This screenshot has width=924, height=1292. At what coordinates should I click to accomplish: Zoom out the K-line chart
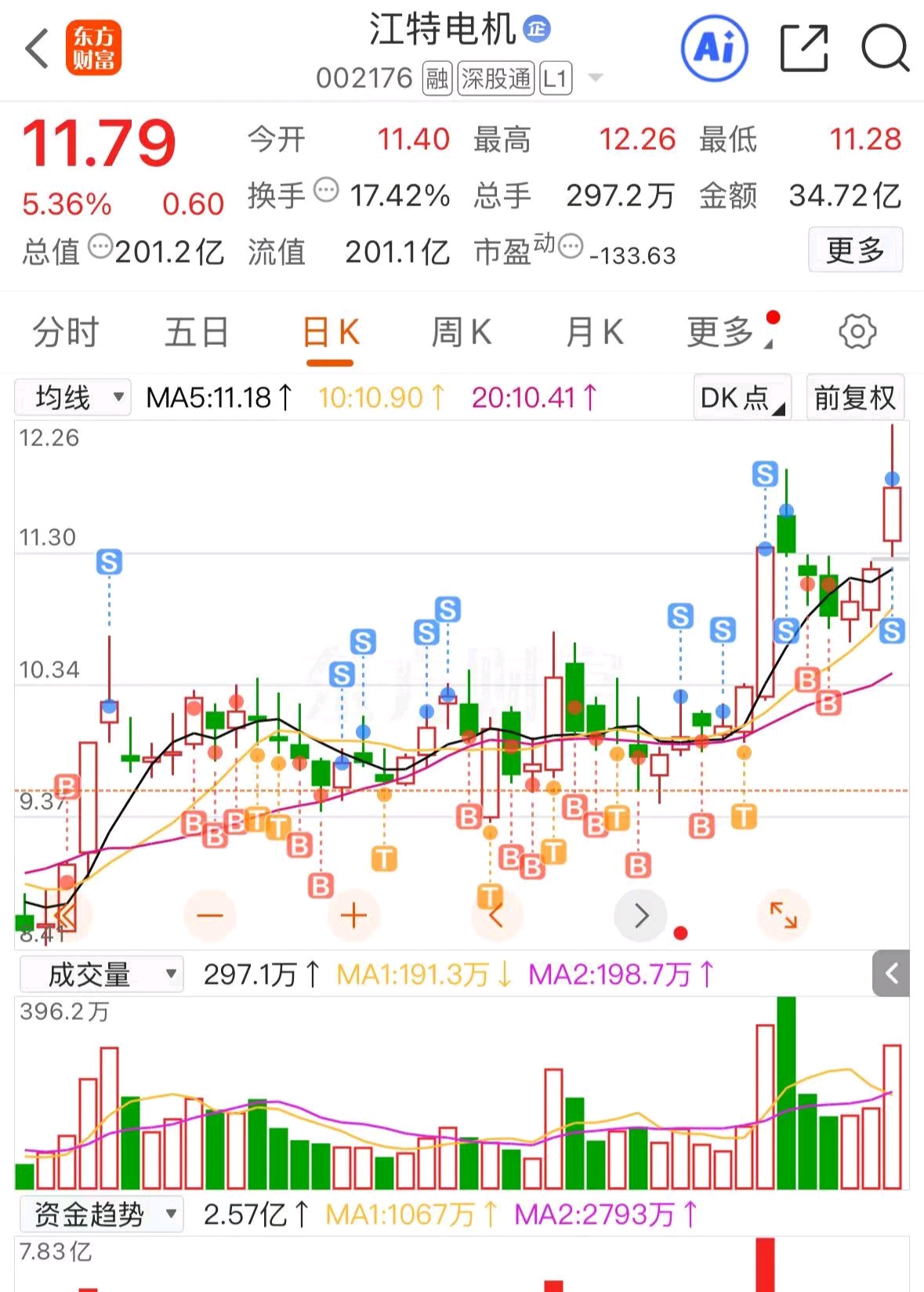pos(210,915)
